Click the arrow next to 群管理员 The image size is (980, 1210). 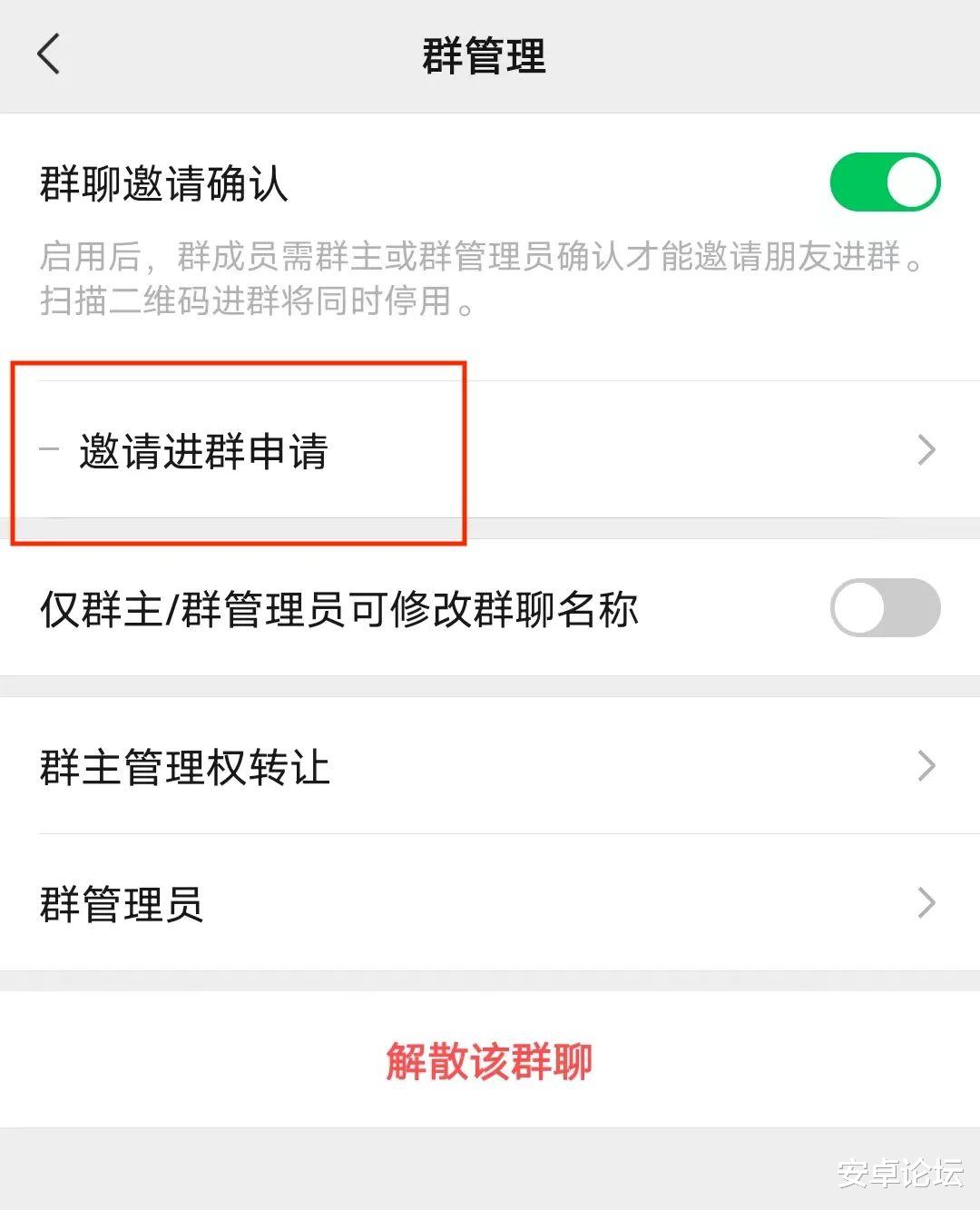coord(926,903)
